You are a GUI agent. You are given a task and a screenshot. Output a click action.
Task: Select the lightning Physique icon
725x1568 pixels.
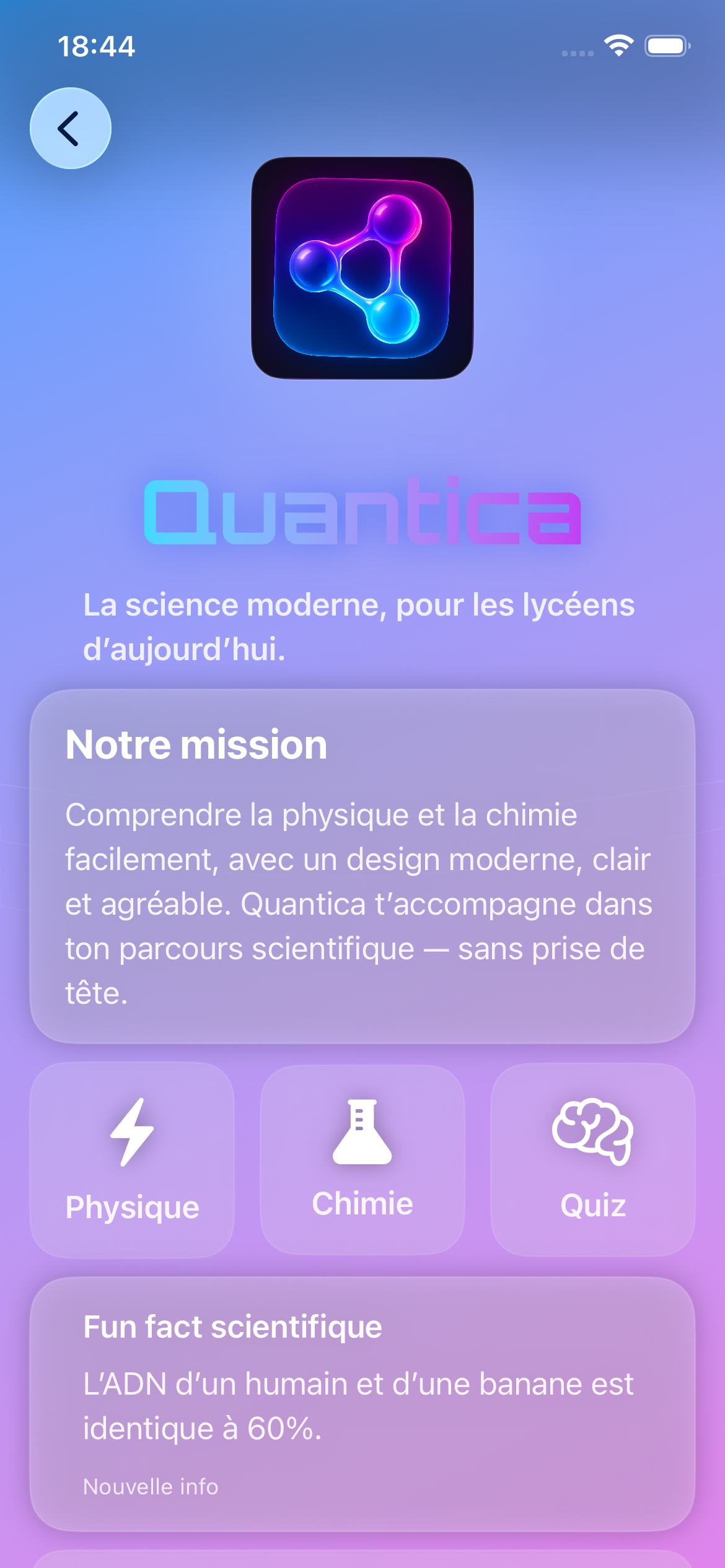(x=131, y=1133)
